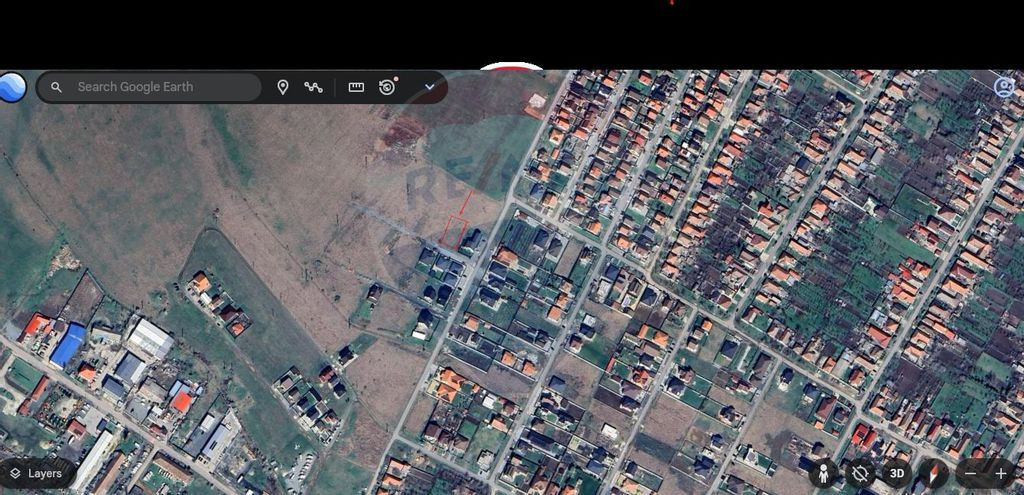Image resolution: width=1024 pixels, height=495 pixels.
Task: Draw a path or polygon
Action: point(314,87)
